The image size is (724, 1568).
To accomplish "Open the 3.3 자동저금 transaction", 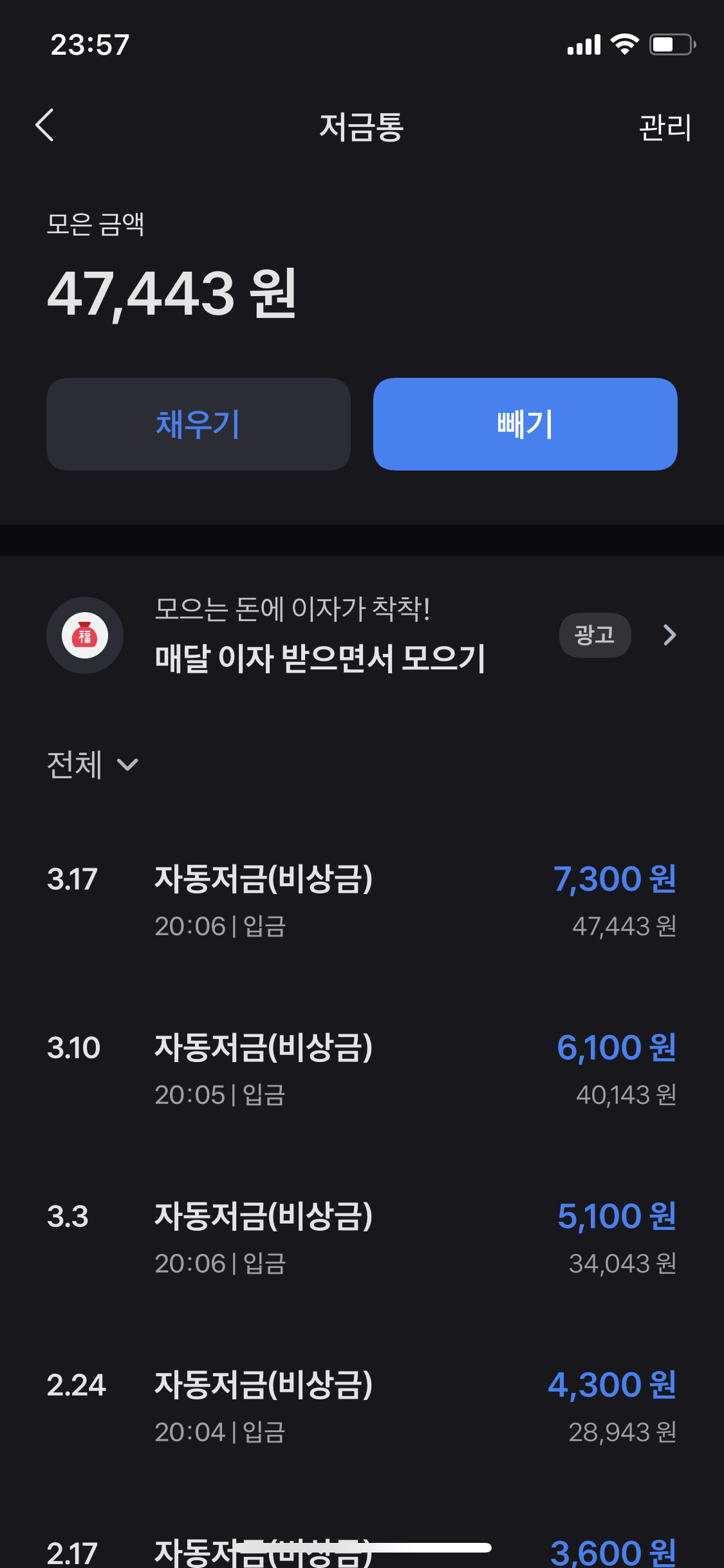I will (x=360, y=1237).
